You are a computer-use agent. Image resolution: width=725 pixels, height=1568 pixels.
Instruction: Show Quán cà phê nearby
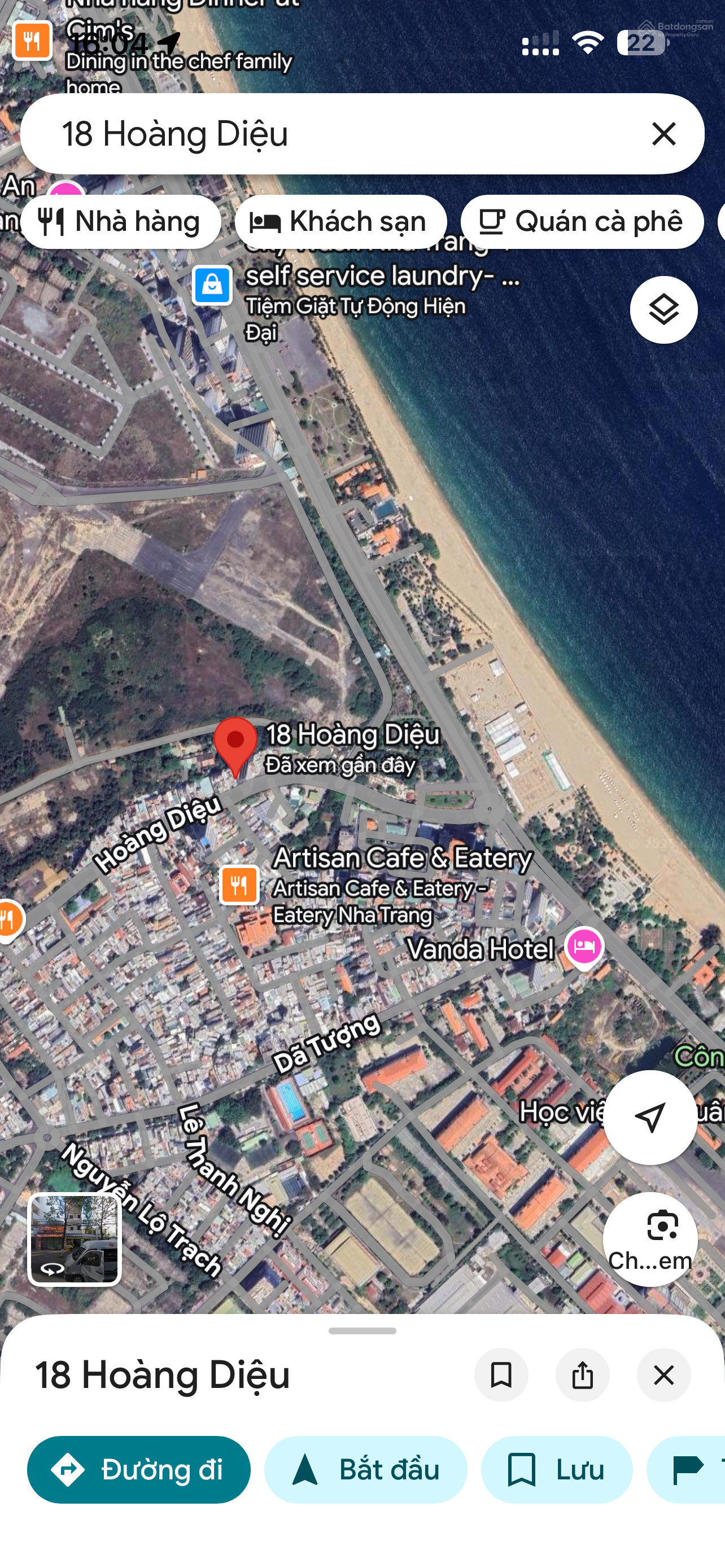click(x=582, y=222)
